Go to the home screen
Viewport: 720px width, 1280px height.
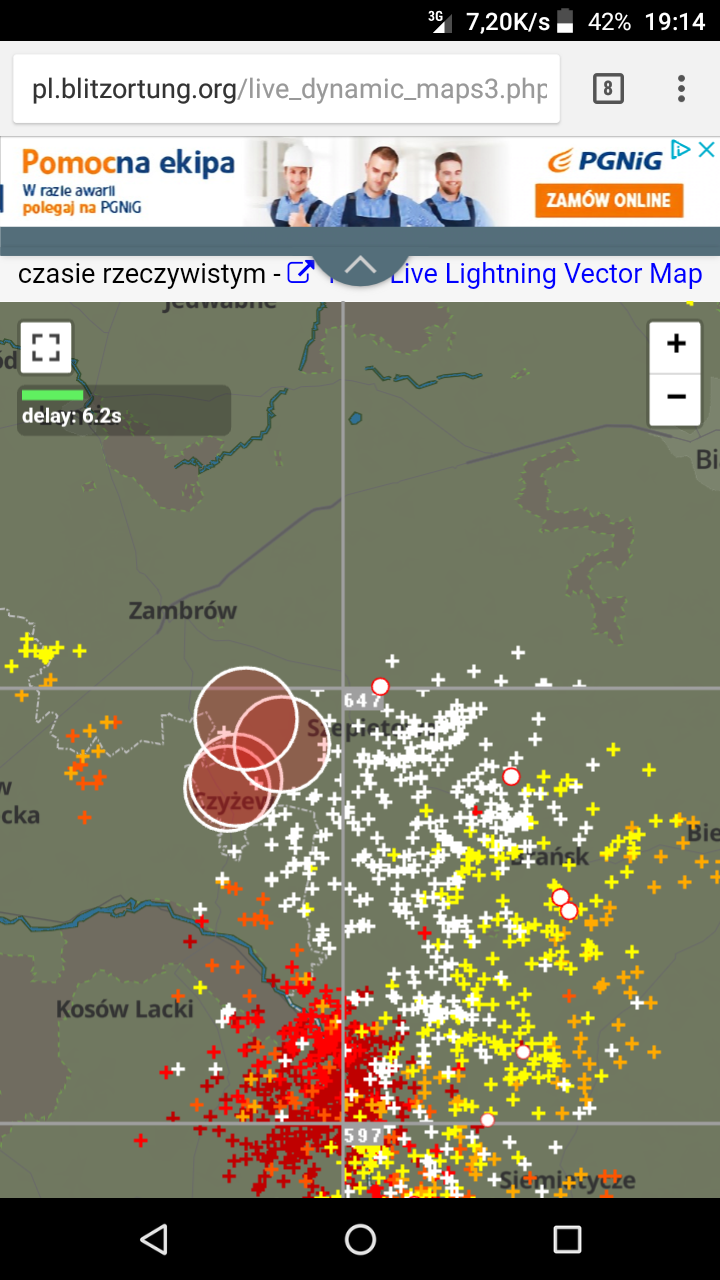click(x=360, y=1240)
